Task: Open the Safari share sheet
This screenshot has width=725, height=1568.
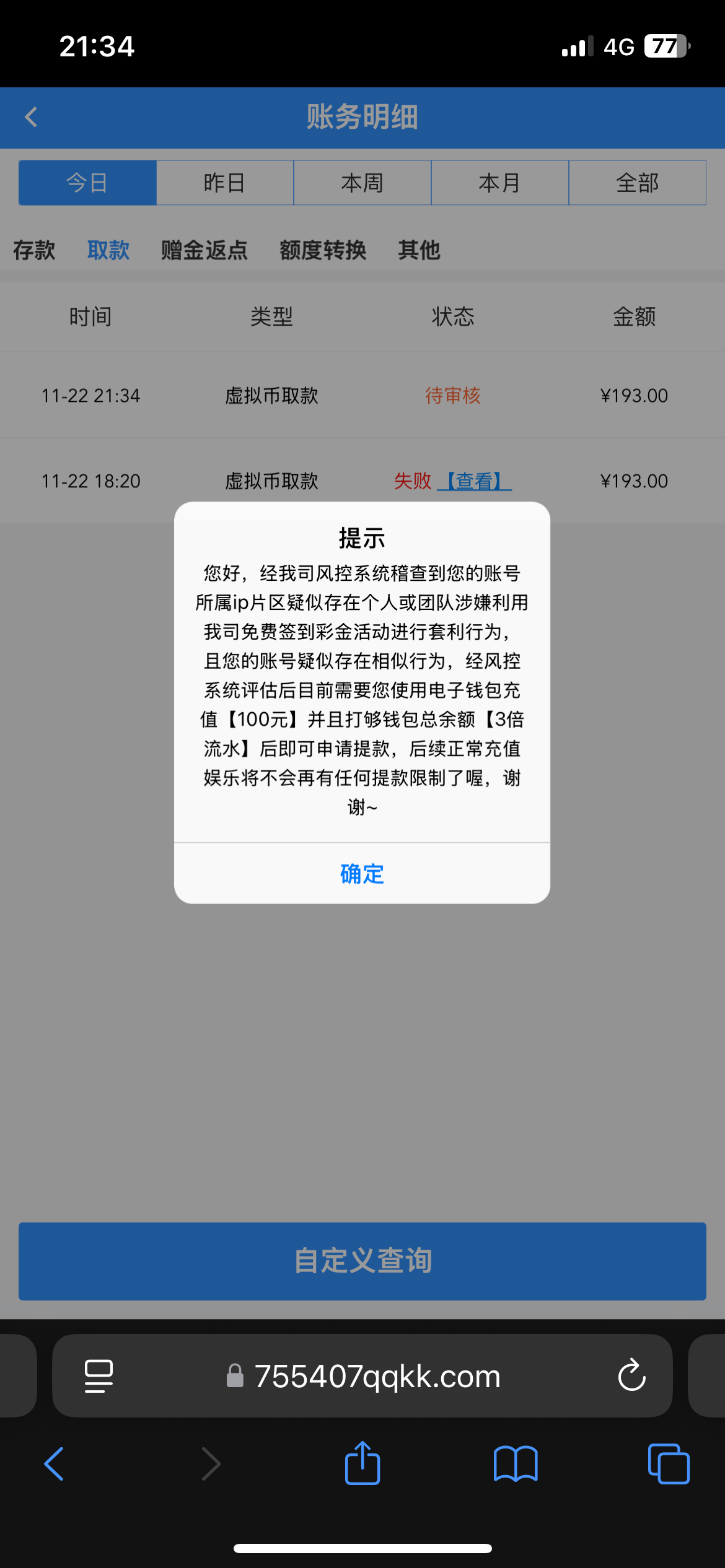Action: [362, 1464]
